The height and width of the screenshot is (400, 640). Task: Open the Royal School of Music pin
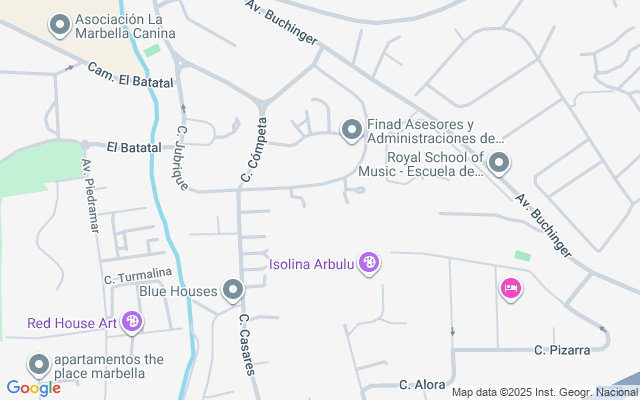point(499,162)
